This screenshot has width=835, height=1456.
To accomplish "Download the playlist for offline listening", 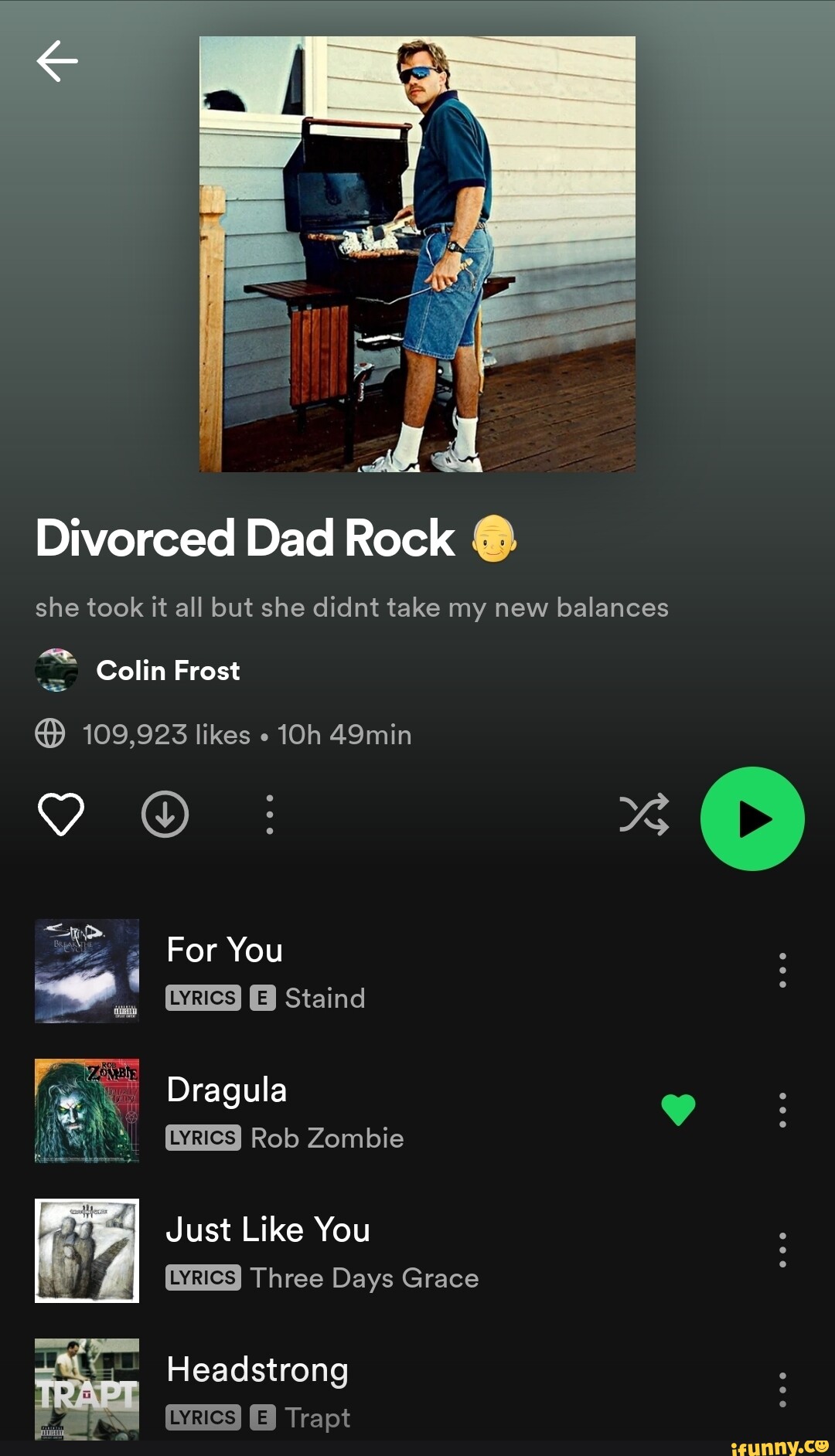I will click(x=165, y=815).
